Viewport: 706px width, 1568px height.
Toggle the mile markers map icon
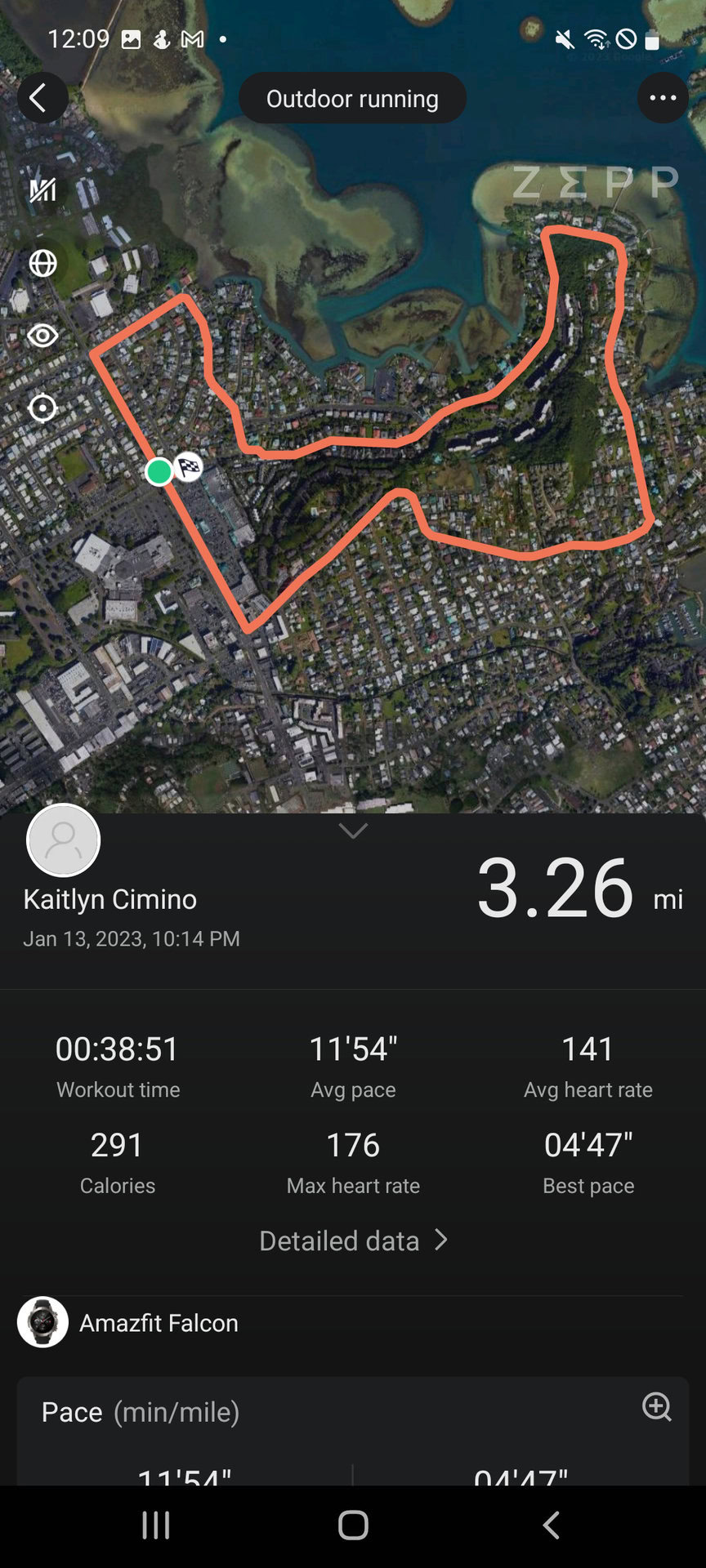coord(42,190)
